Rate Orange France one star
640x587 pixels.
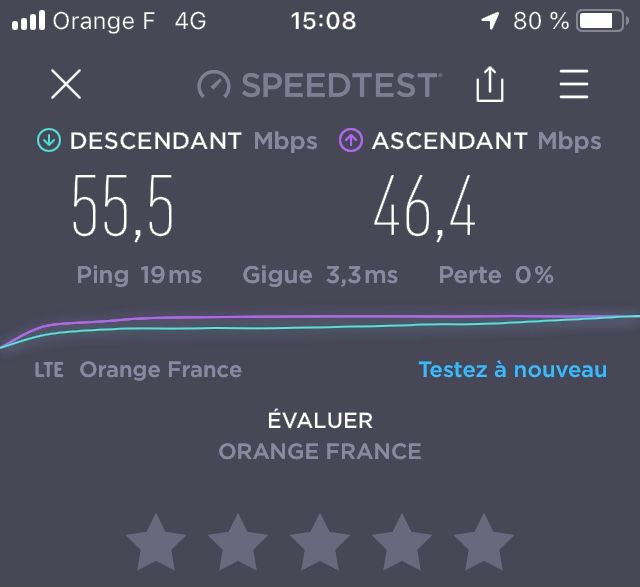point(156,543)
